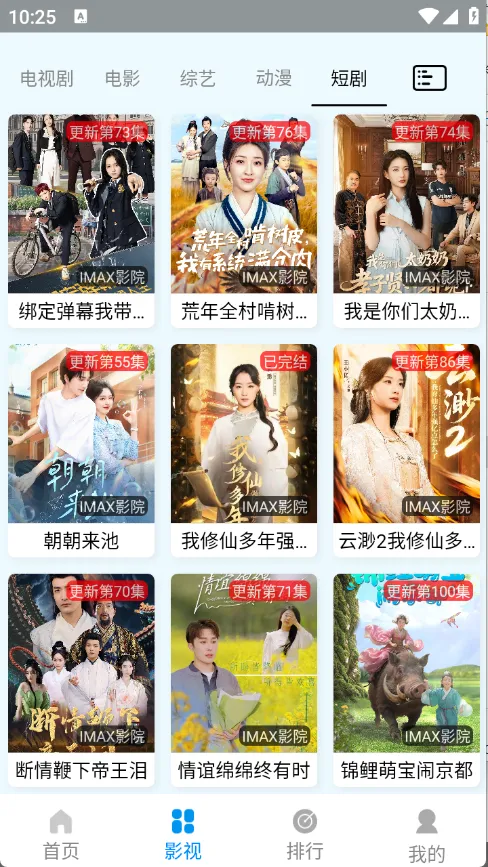Open the 荒年全村啃树... drama card
The height and width of the screenshot is (867, 488).
click(244, 221)
